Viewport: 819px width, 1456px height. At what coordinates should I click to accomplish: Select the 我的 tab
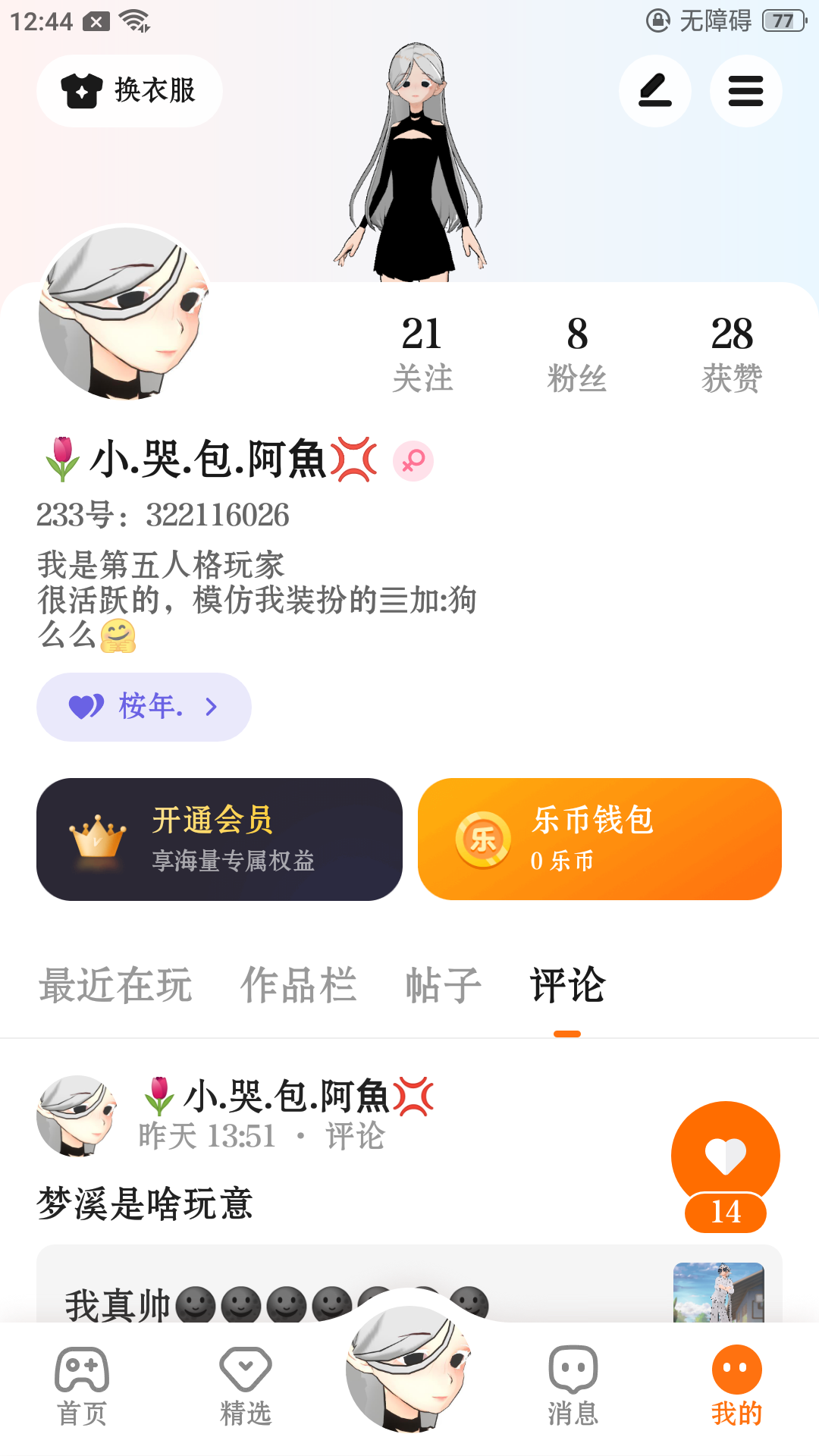pos(737,1386)
